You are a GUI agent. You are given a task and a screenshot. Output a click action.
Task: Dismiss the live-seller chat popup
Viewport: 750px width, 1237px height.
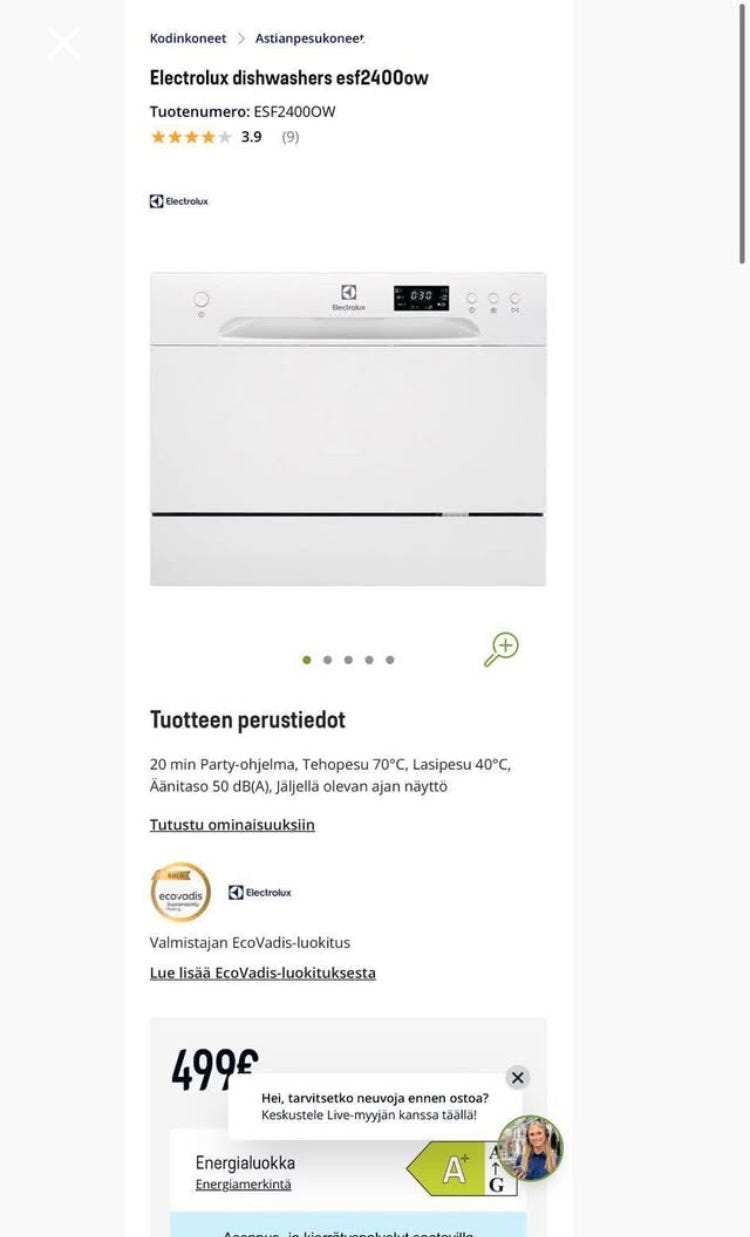point(517,1078)
